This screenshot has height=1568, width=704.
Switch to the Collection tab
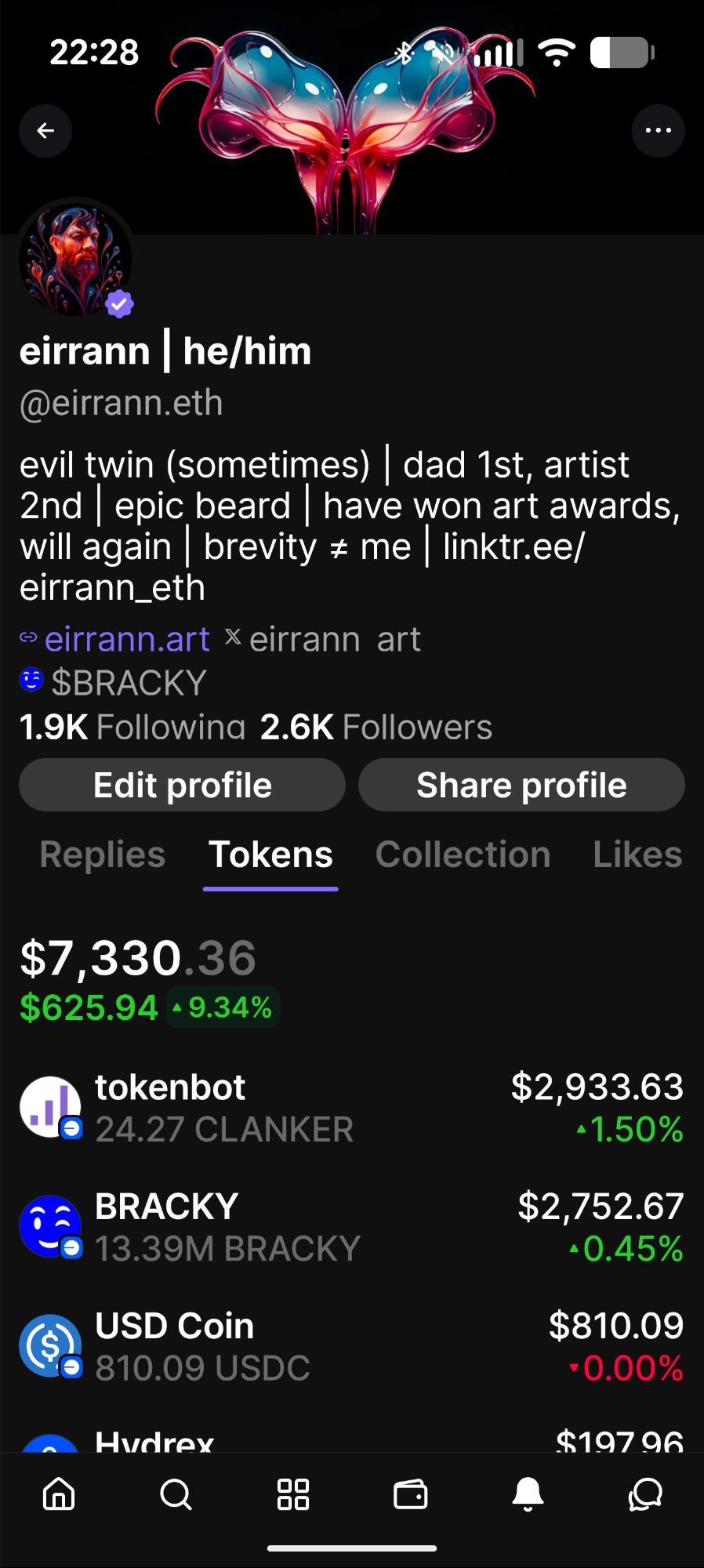point(463,855)
